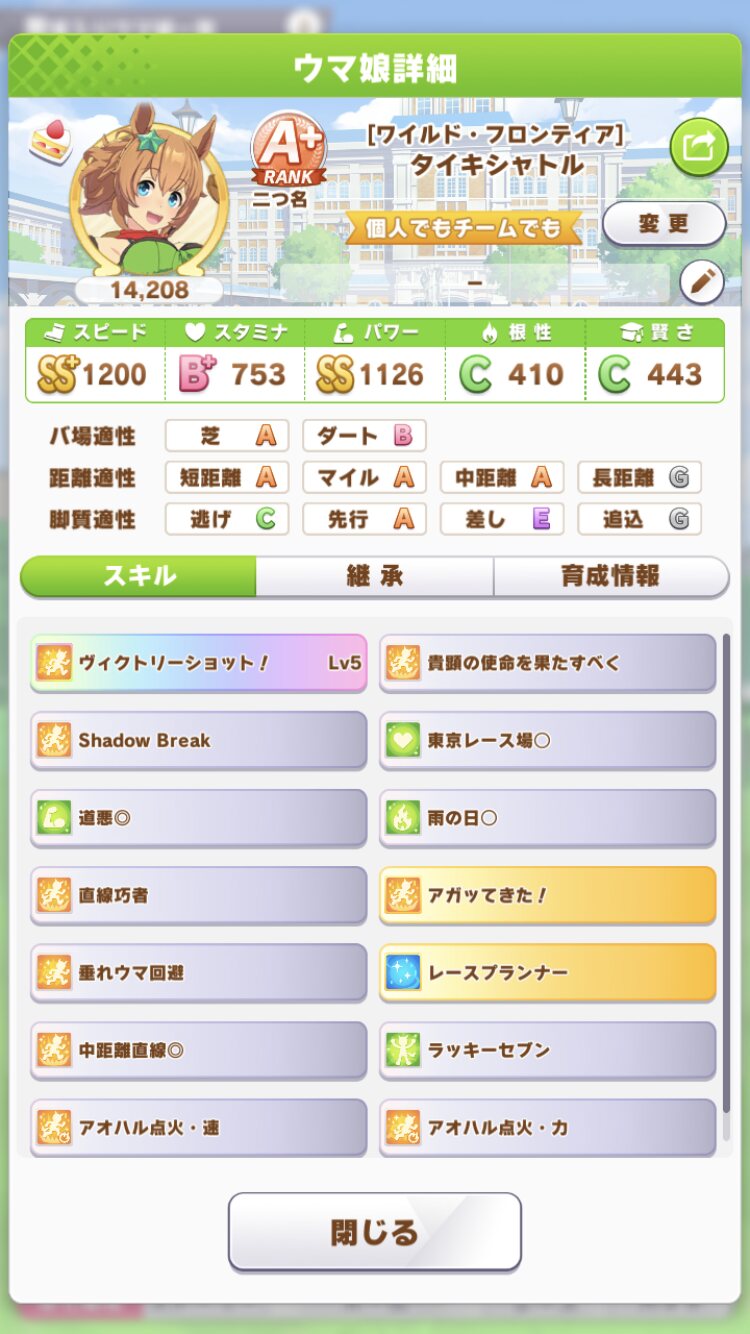750x1334 pixels.
Task: Open the 東京レース場○ skill
Action: click(x=547, y=740)
